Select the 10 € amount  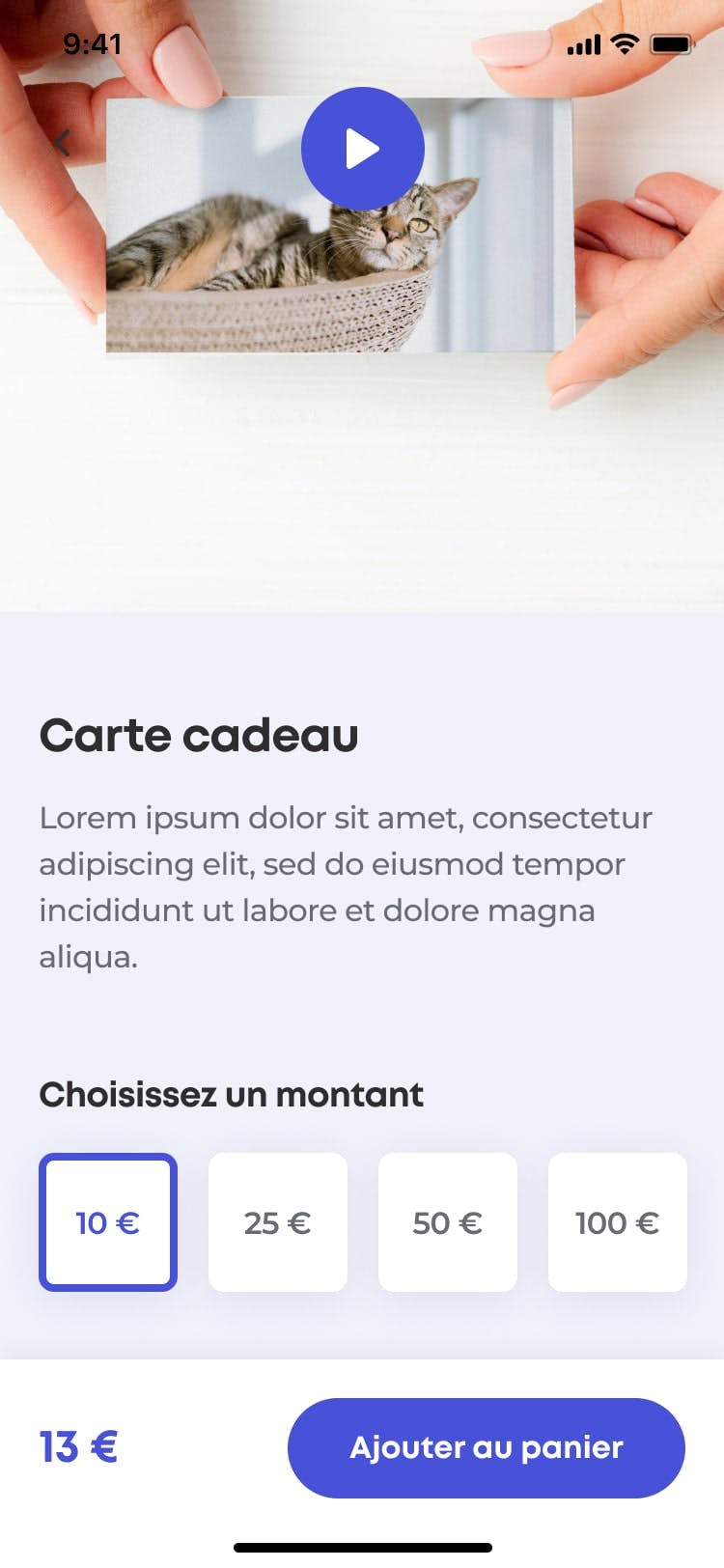[108, 1222]
